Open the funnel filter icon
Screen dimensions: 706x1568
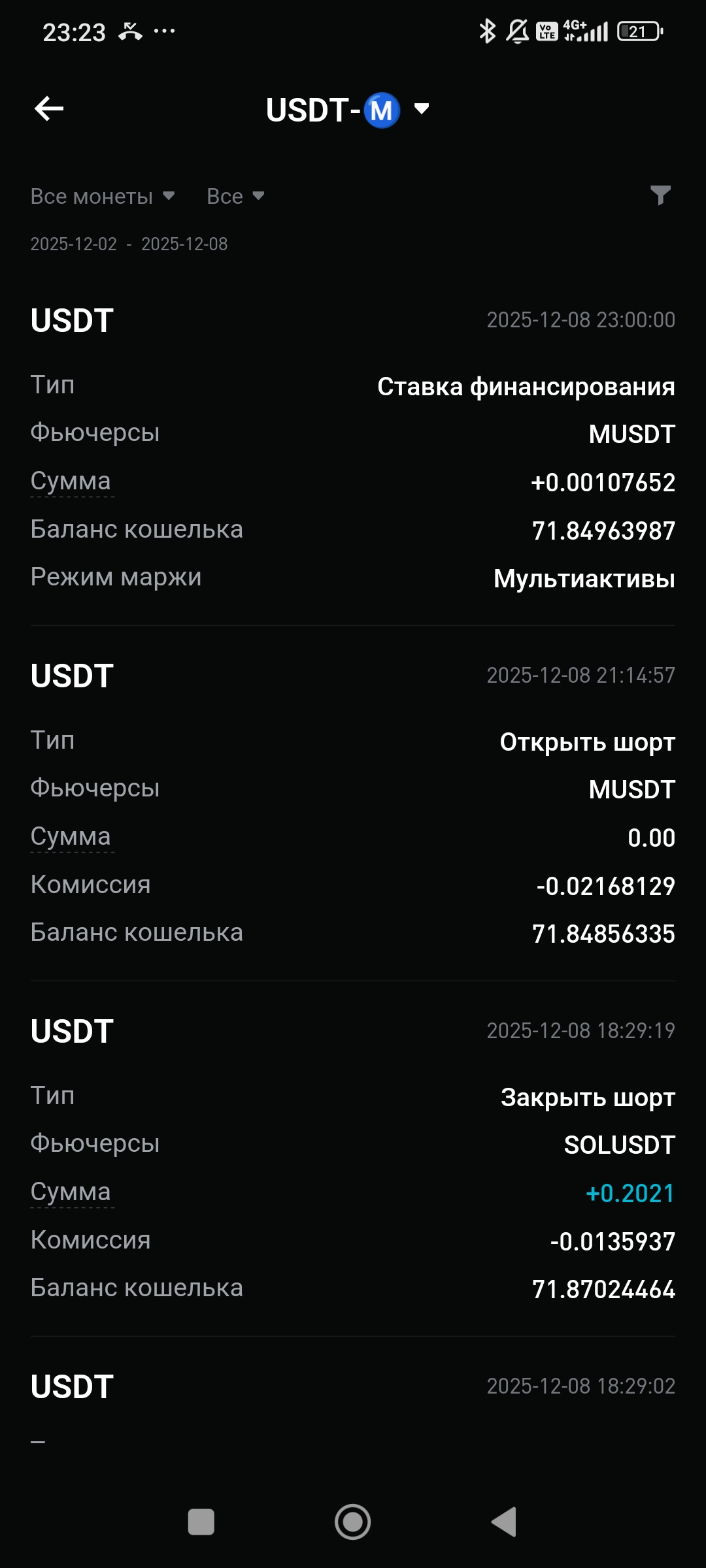(660, 195)
